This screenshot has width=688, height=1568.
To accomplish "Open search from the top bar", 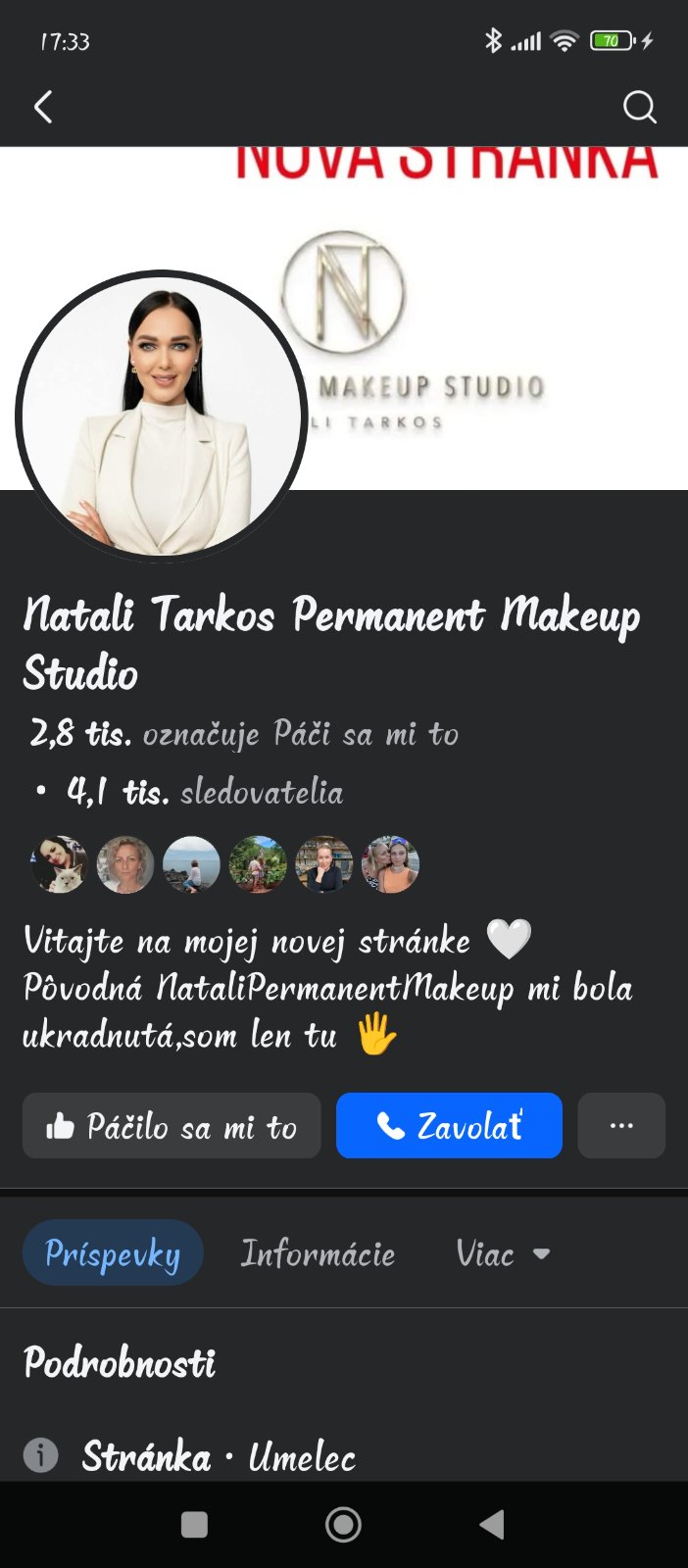I will 639,107.
